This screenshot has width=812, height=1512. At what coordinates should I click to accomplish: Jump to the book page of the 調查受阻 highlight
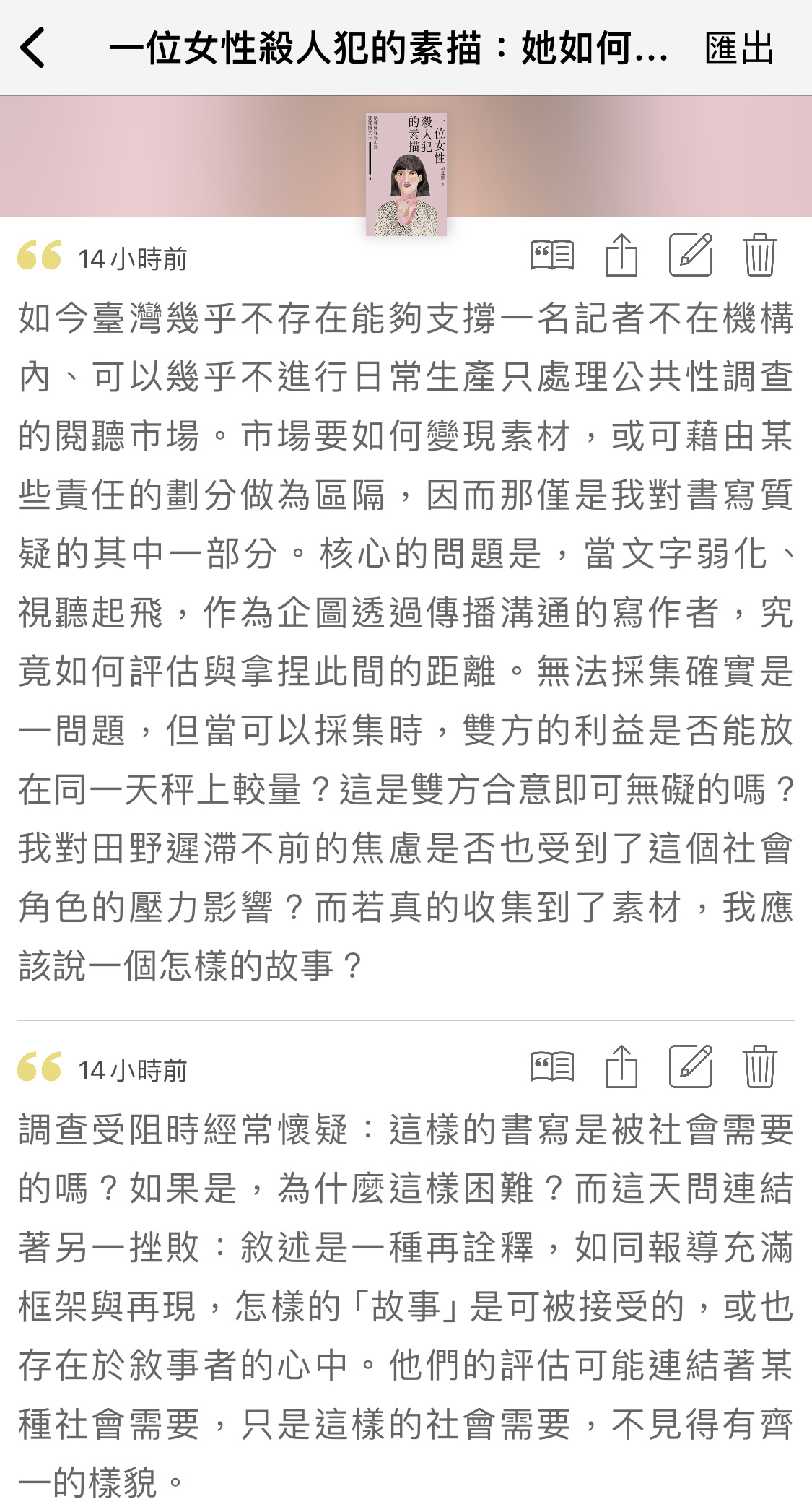coord(552,1067)
